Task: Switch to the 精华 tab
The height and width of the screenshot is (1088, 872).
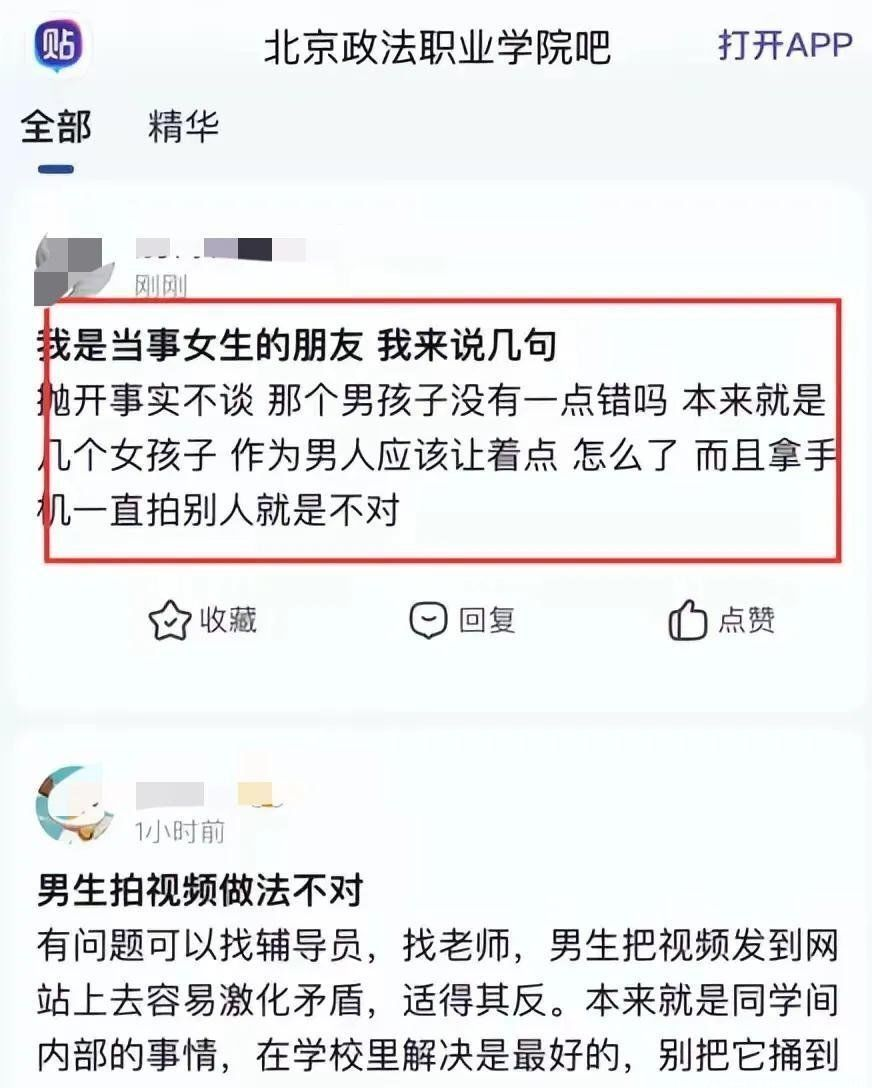Action: click(183, 127)
